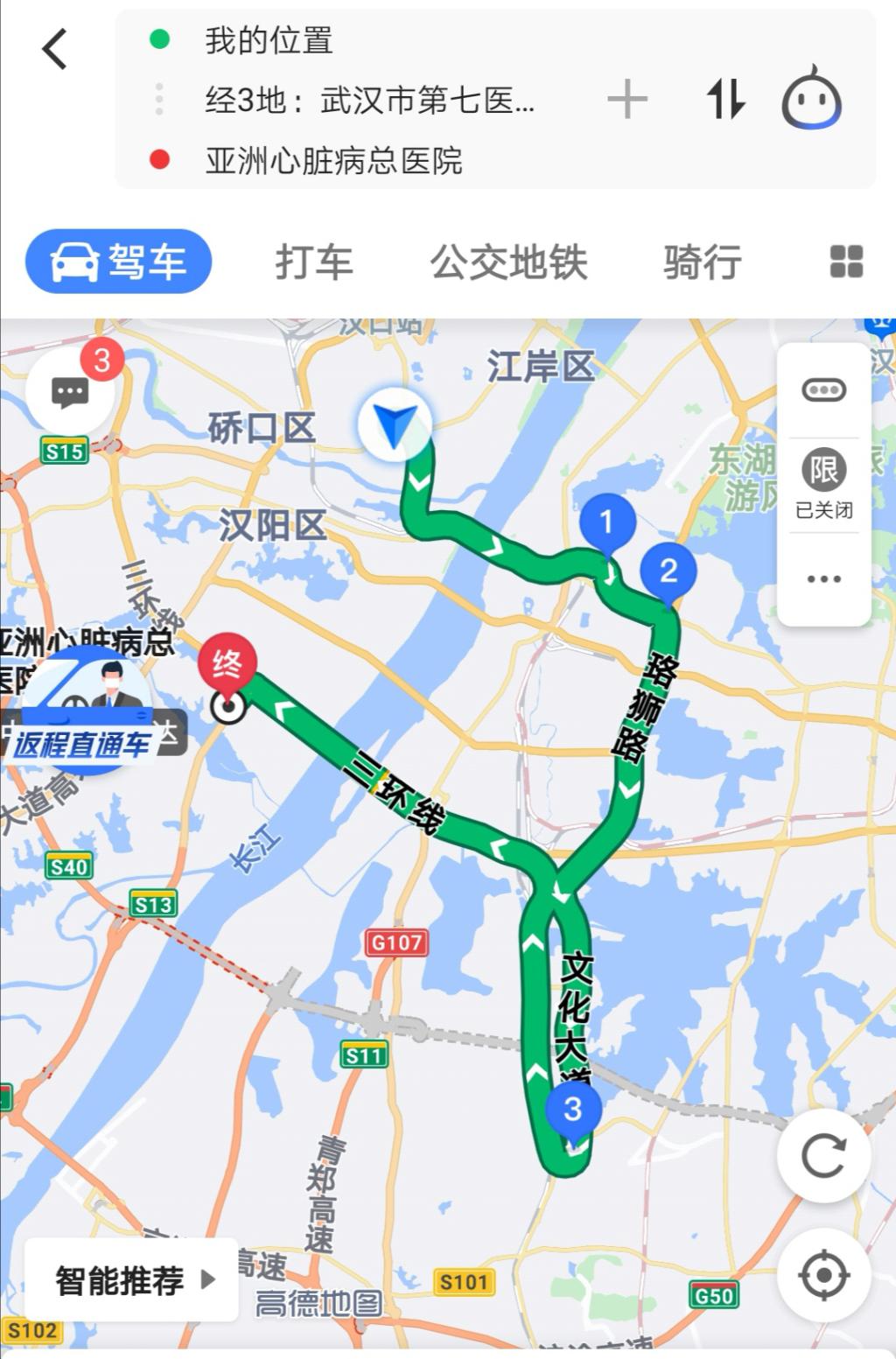Switch to 公交地铁 transit tab
The width and height of the screenshot is (896, 1359).
pos(508,263)
